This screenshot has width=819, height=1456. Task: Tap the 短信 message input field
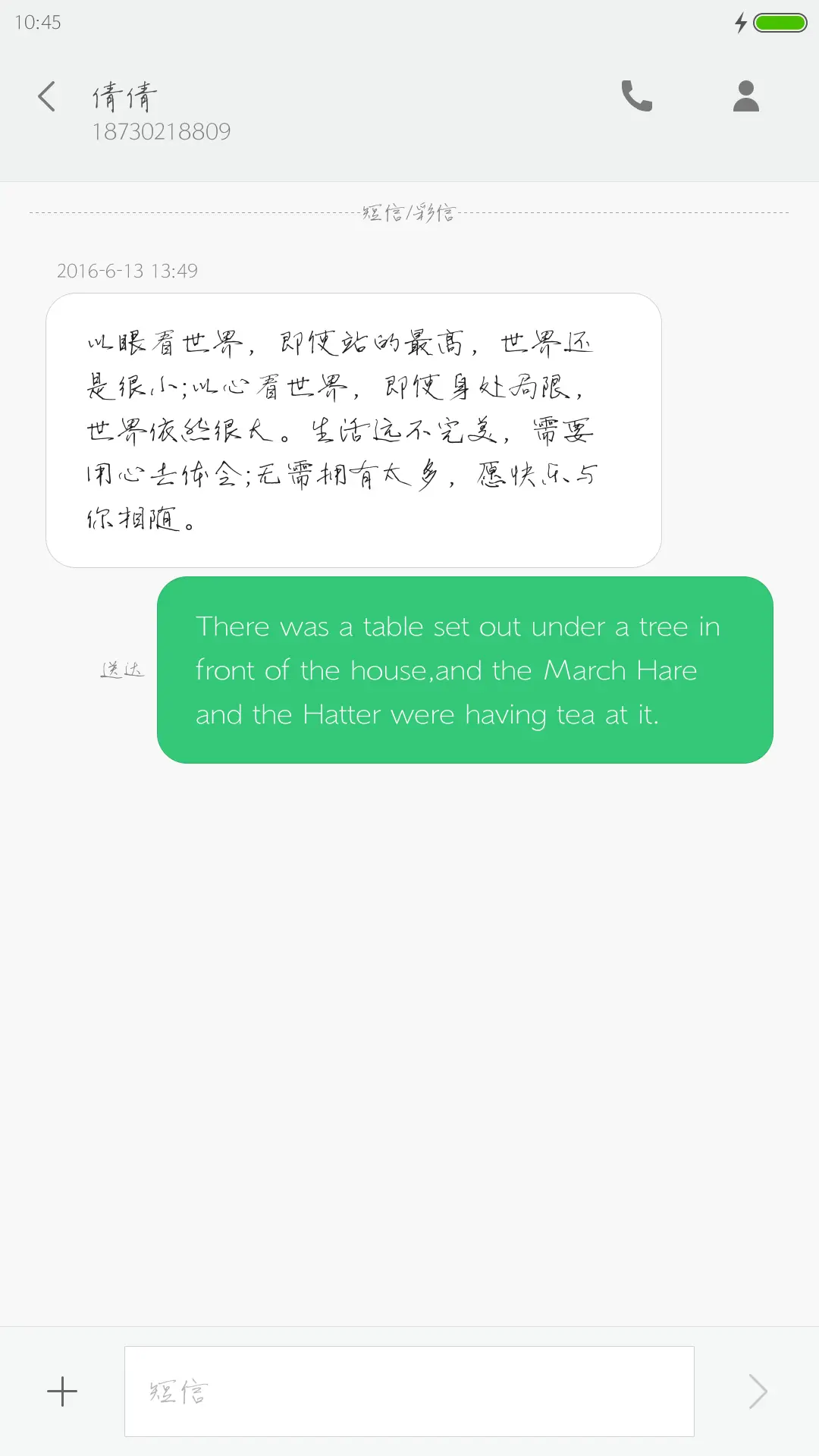tap(409, 1392)
